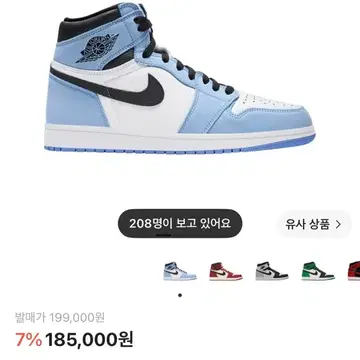This screenshot has height=360, width=360.
Task: Open the 유사 상품 similar products button
Action: (x=314, y=224)
